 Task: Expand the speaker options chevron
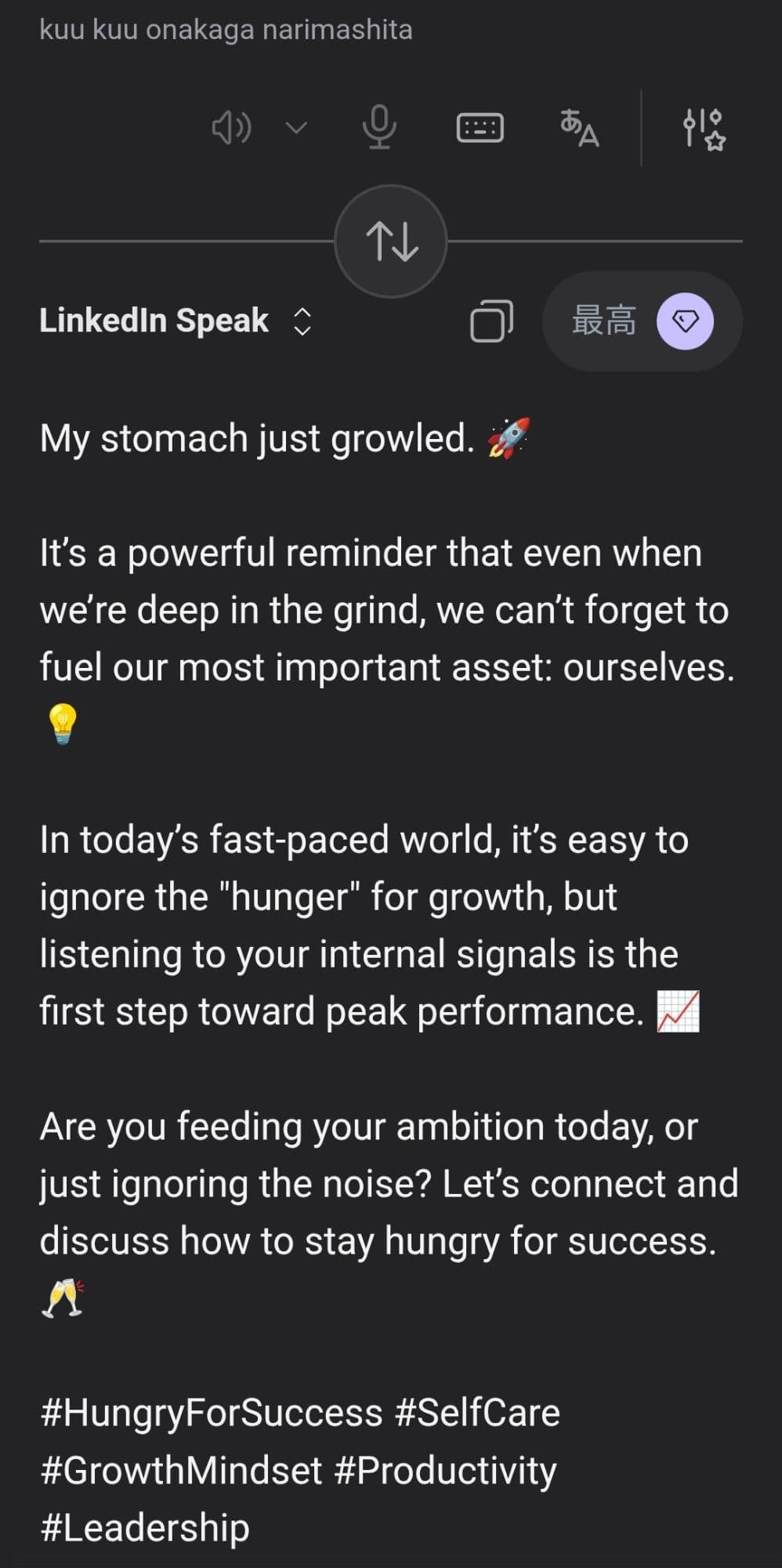296,127
